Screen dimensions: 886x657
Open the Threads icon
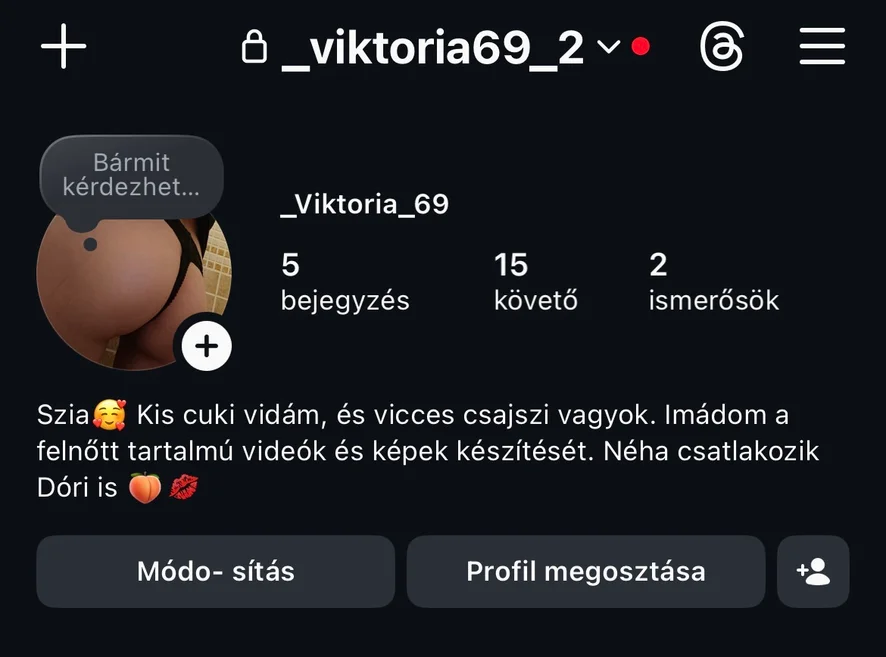click(x=722, y=47)
